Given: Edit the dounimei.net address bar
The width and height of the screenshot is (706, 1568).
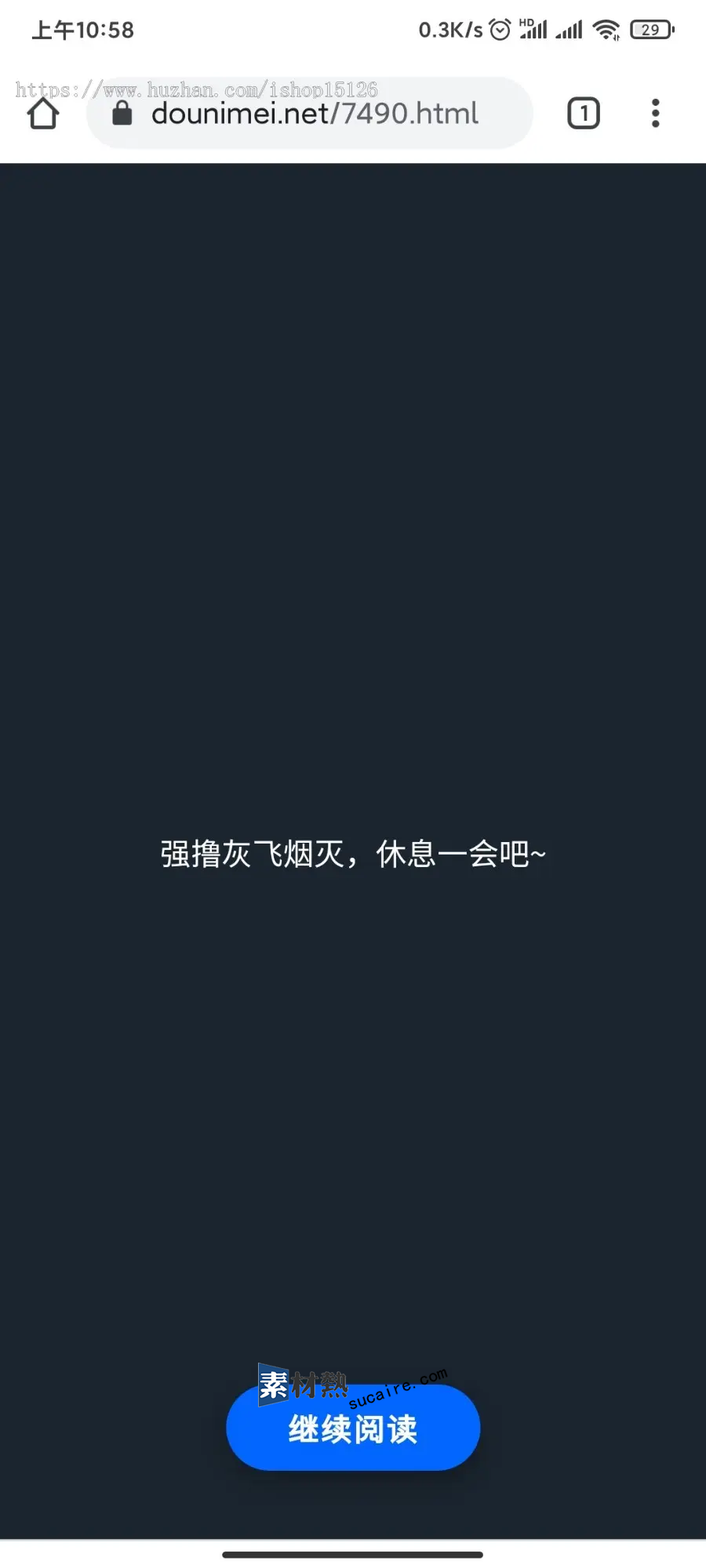Looking at the screenshot, I should pyautogui.click(x=314, y=114).
